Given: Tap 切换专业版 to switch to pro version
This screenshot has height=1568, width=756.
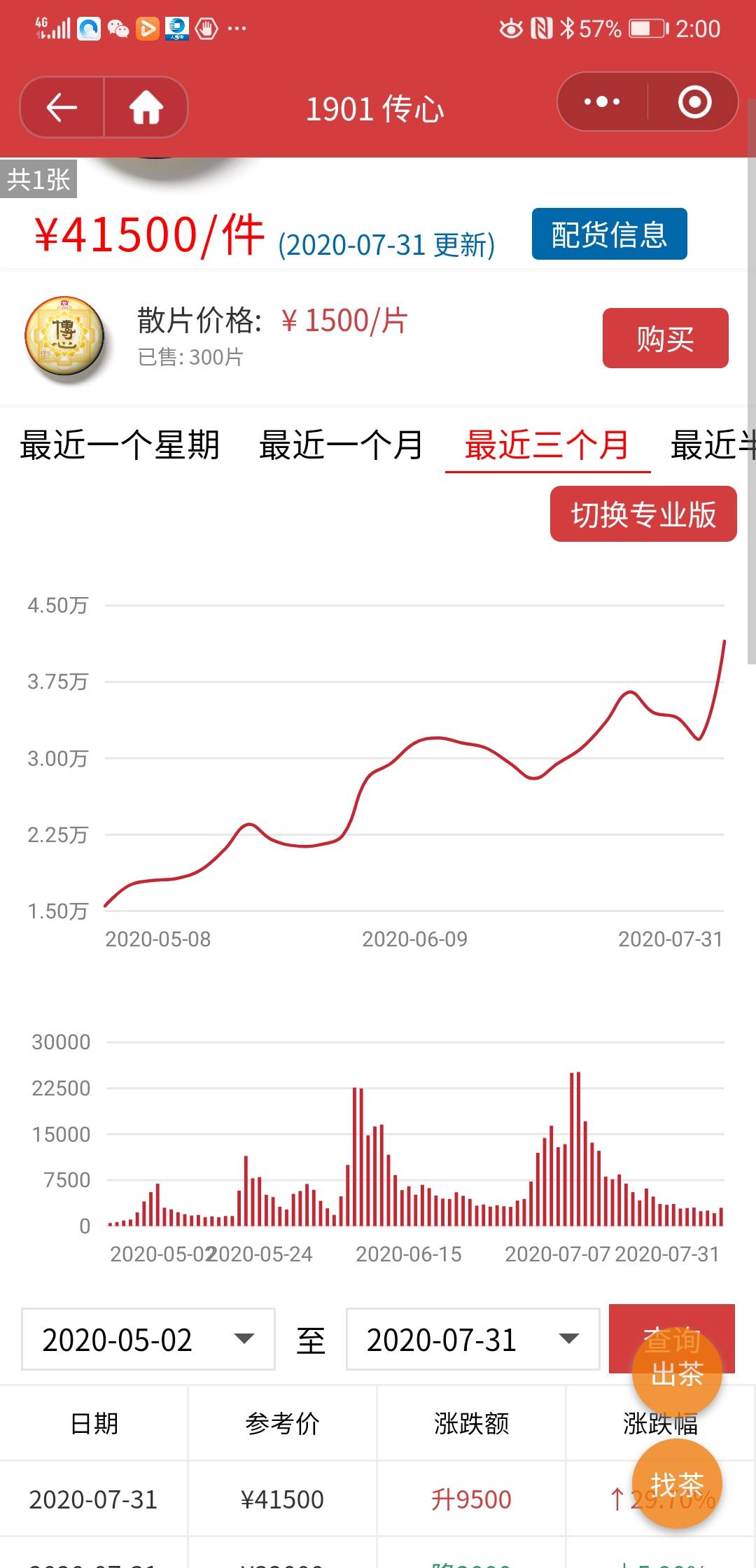Looking at the screenshot, I should click(x=643, y=514).
